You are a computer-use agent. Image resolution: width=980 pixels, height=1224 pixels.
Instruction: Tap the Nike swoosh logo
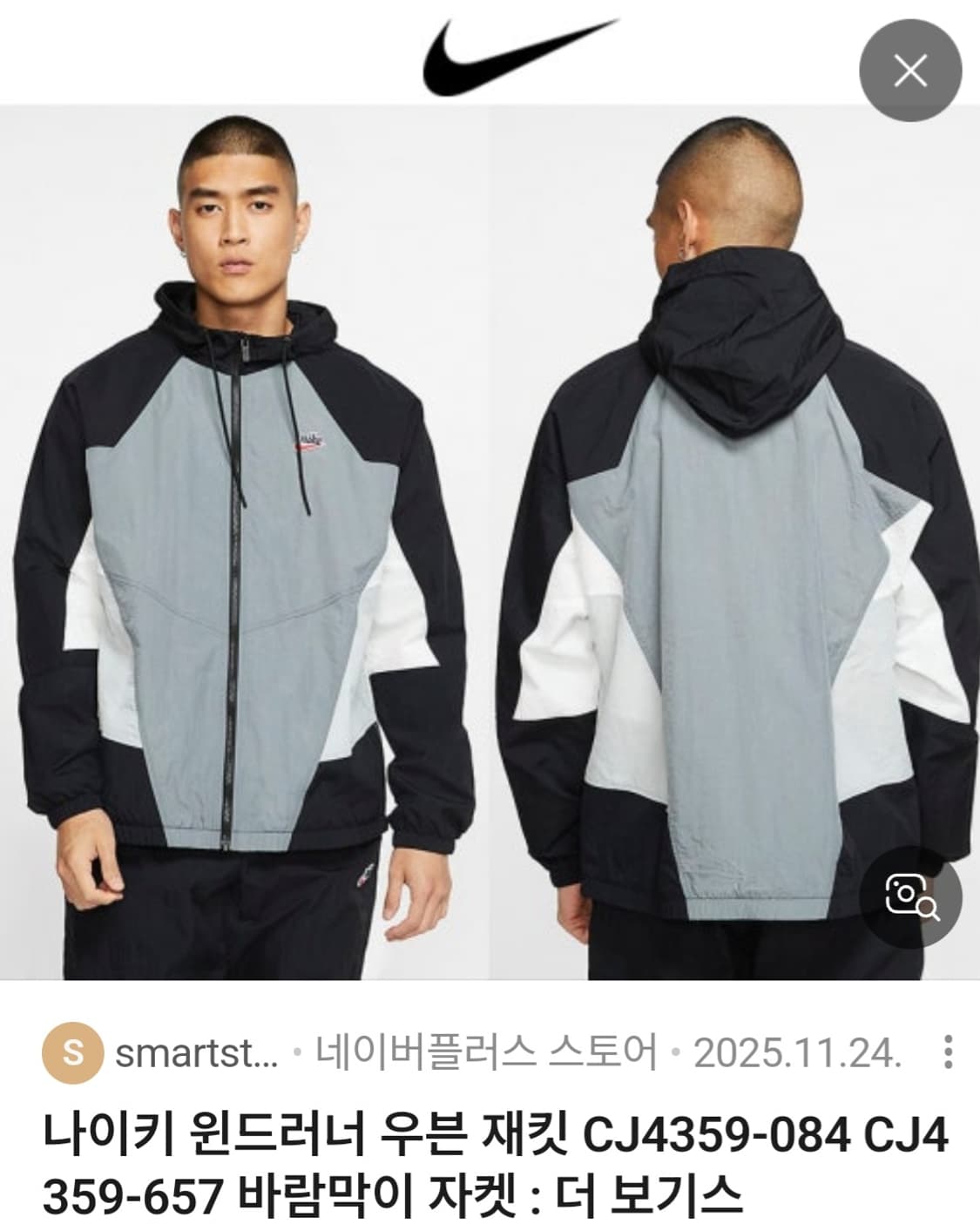click(490, 54)
